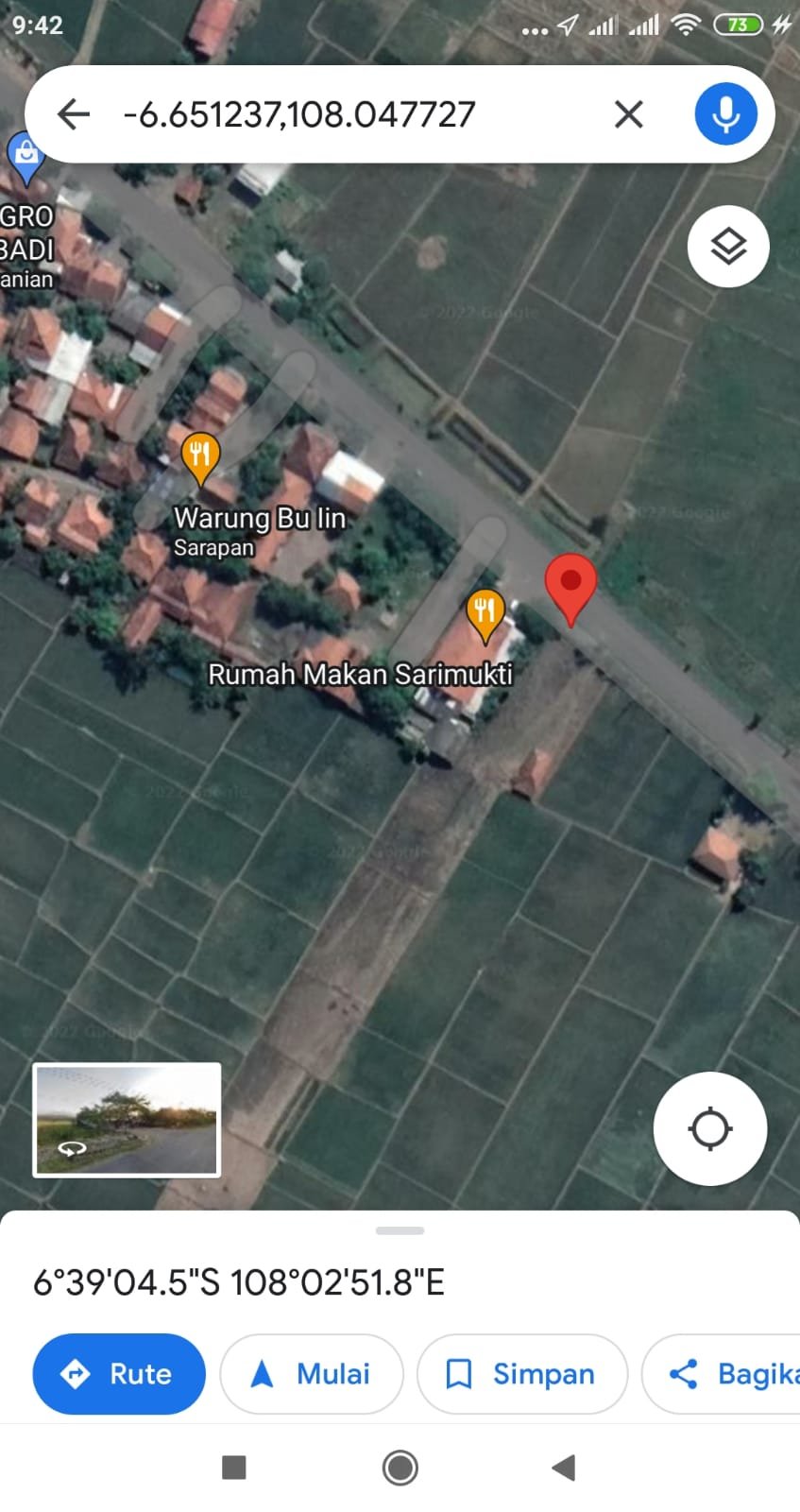
Task: Start navigation with Mulai
Action: (312, 1373)
